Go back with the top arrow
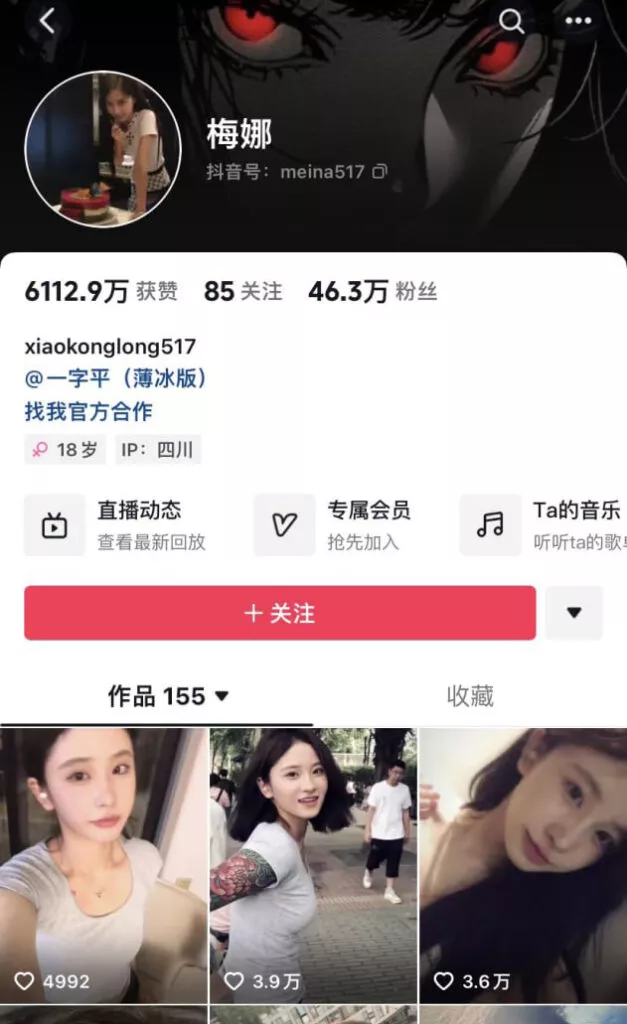This screenshot has width=627, height=1024. click(47, 21)
